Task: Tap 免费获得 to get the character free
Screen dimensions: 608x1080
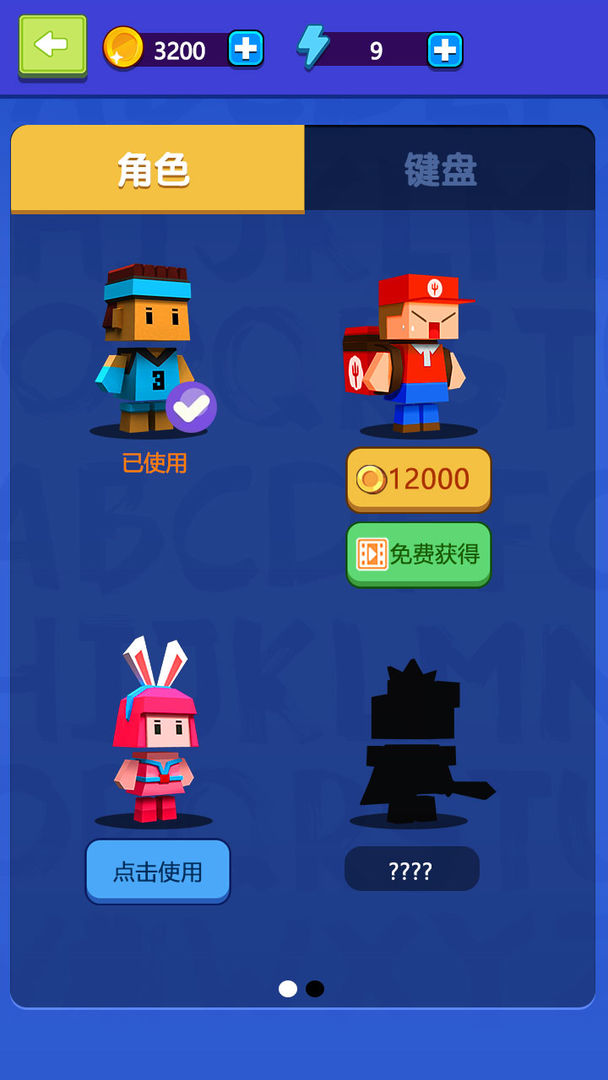Action: [418, 554]
